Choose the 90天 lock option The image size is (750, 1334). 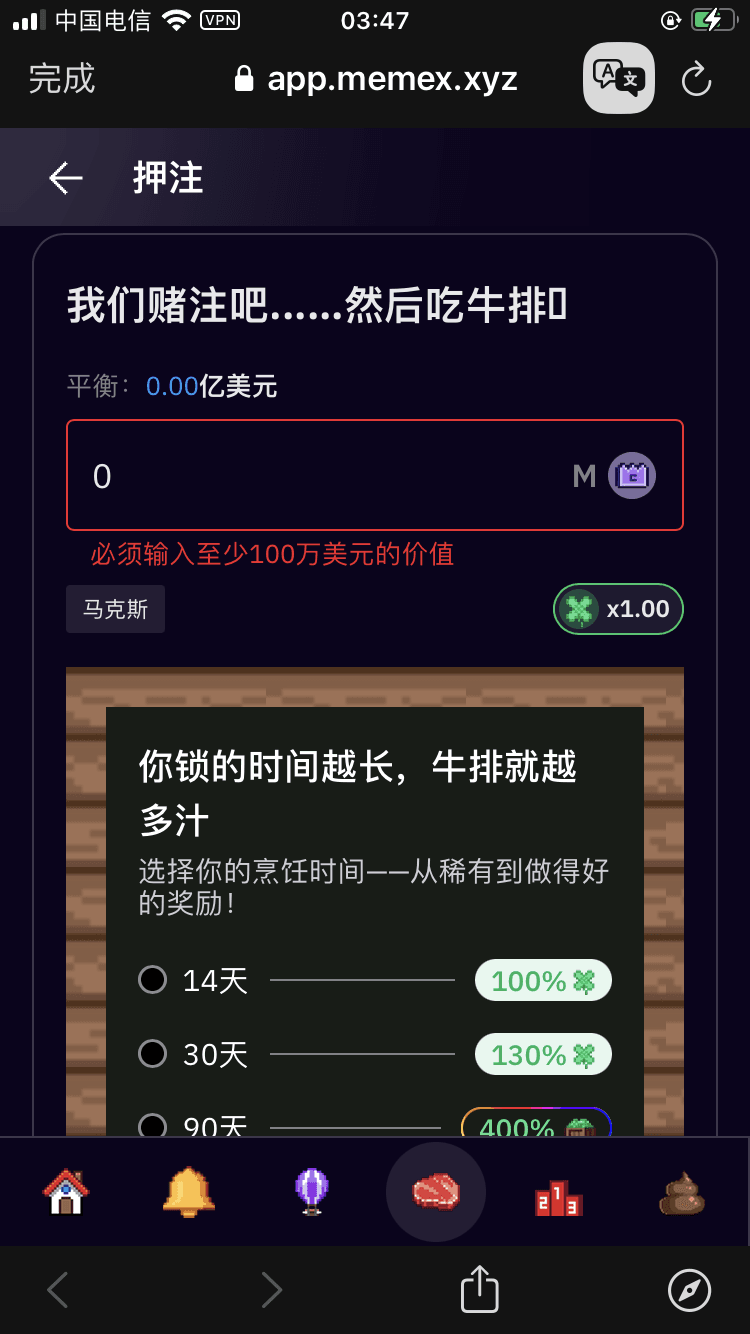[152, 1126]
